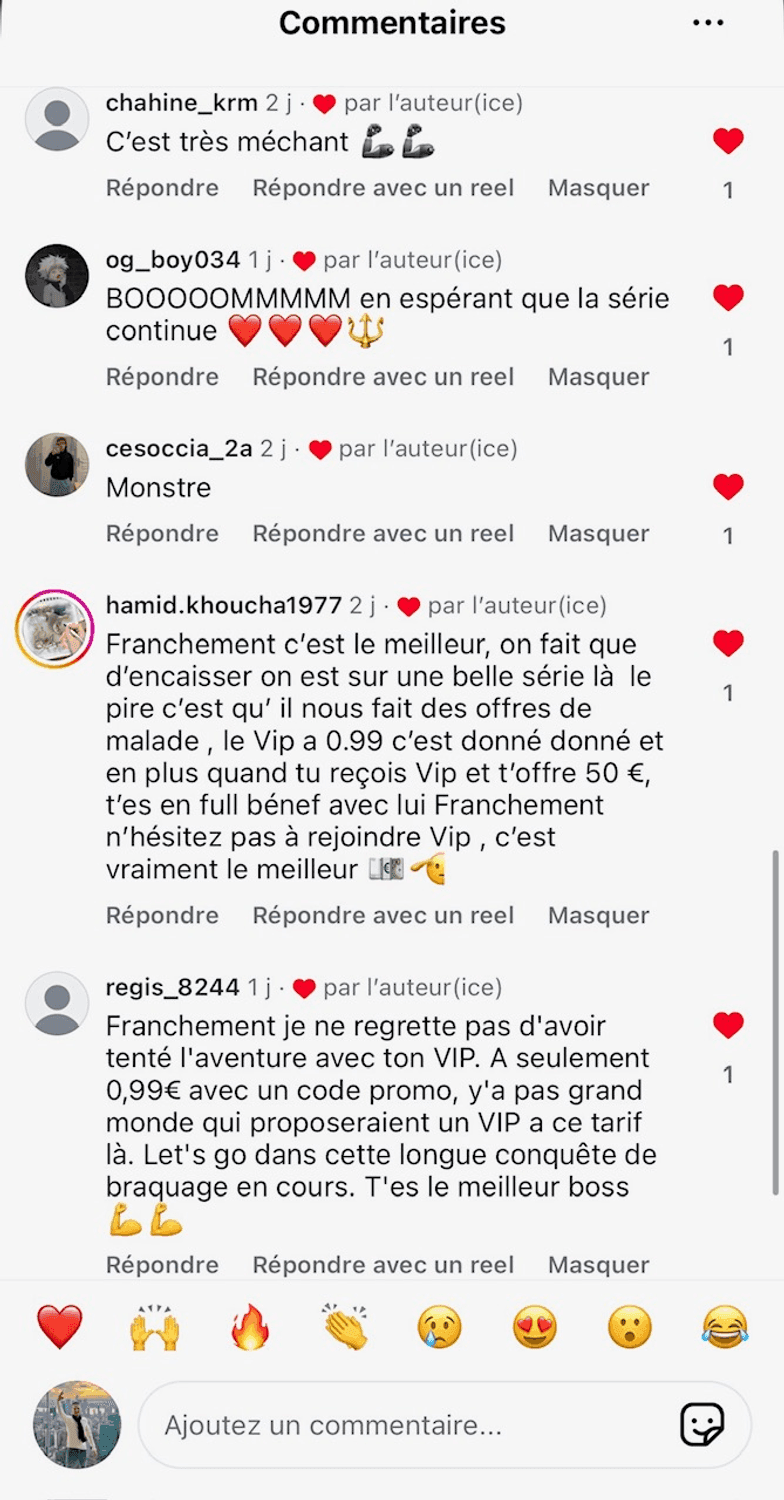784x1500 pixels.
Task: Open og_boy034's profile from username
Action: coord(172,260)
